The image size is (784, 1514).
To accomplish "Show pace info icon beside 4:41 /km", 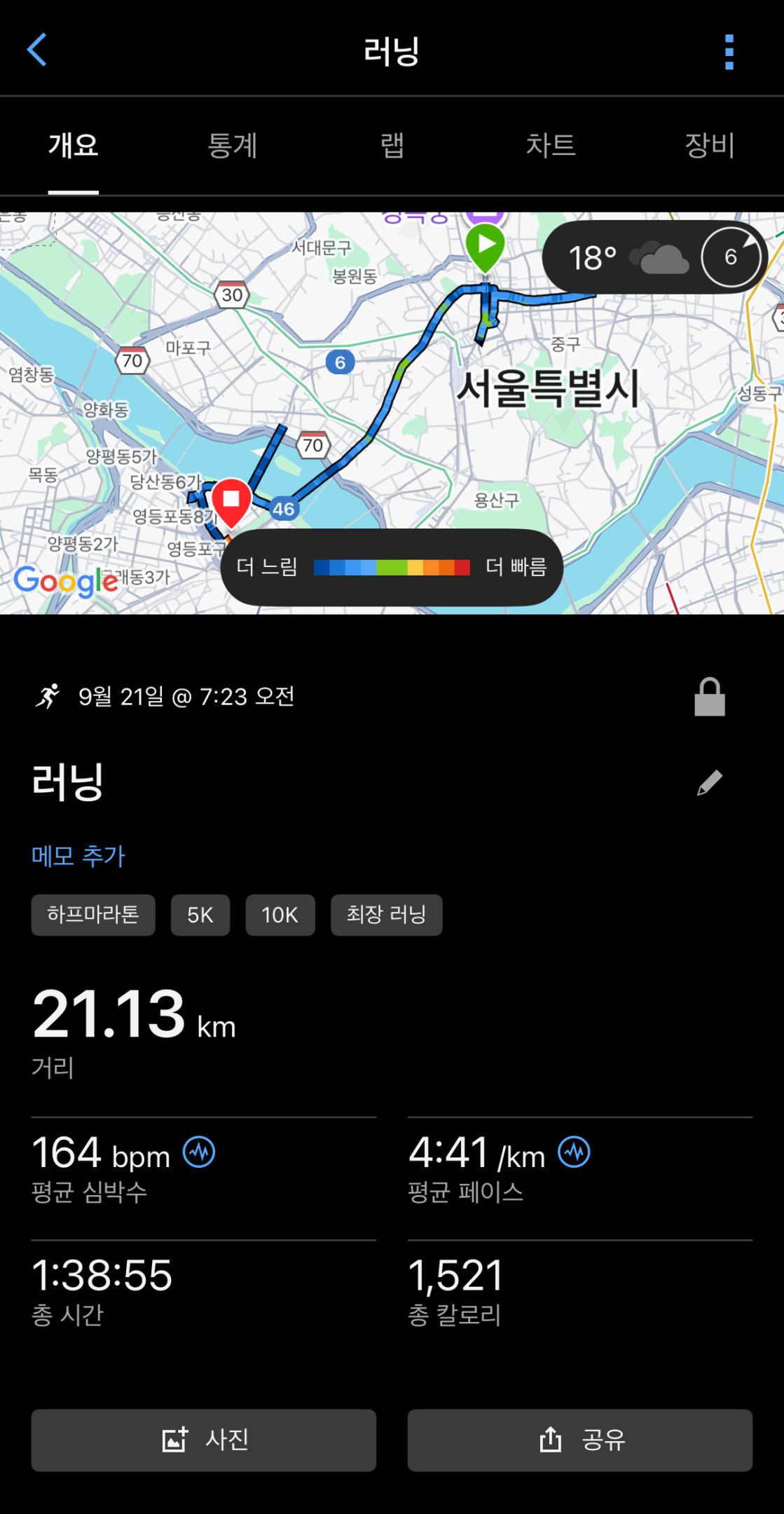I will coord(574,1152).
